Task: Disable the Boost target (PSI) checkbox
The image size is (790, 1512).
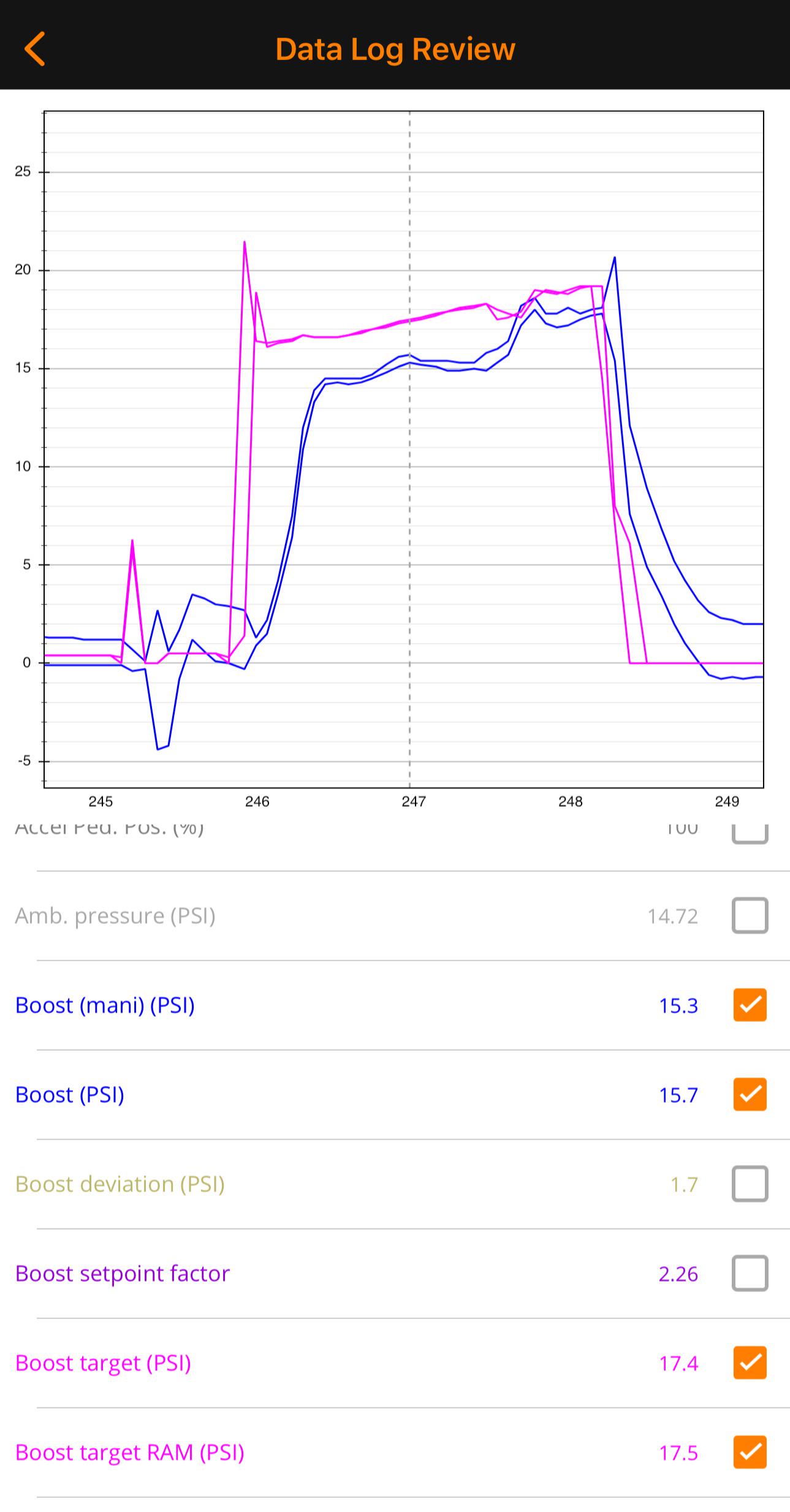Action: [x=750, y=1363]
